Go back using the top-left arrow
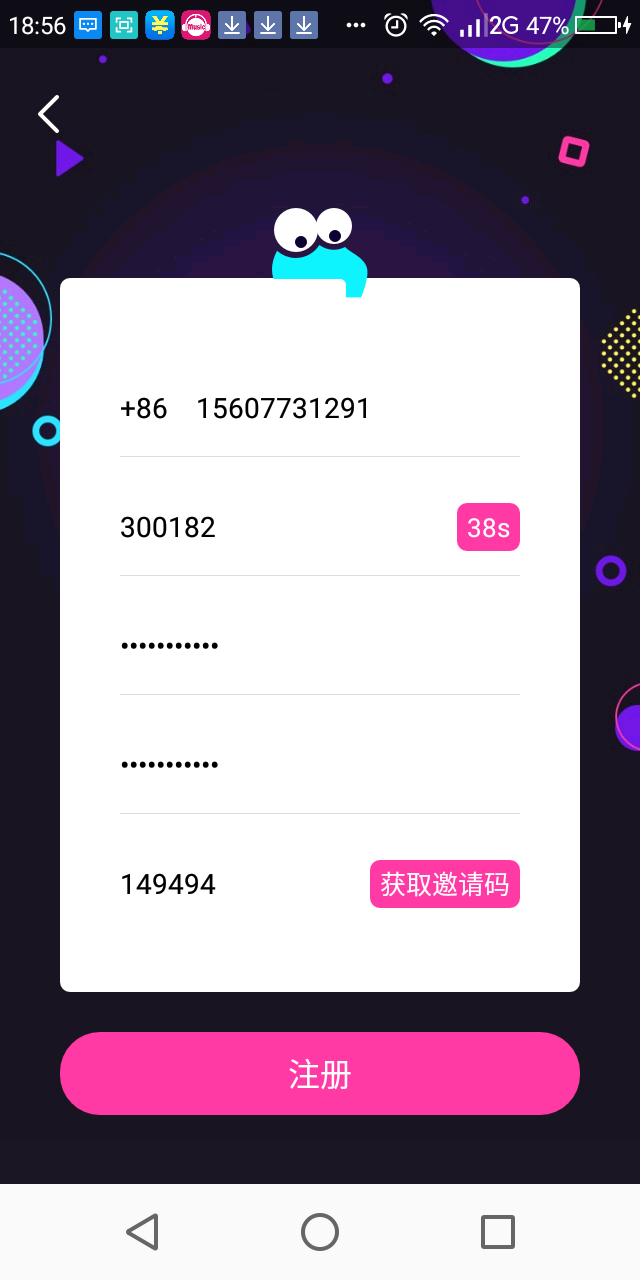Image resolution: width=640 pixels, height=1280 pixels. tap(49, 114)
